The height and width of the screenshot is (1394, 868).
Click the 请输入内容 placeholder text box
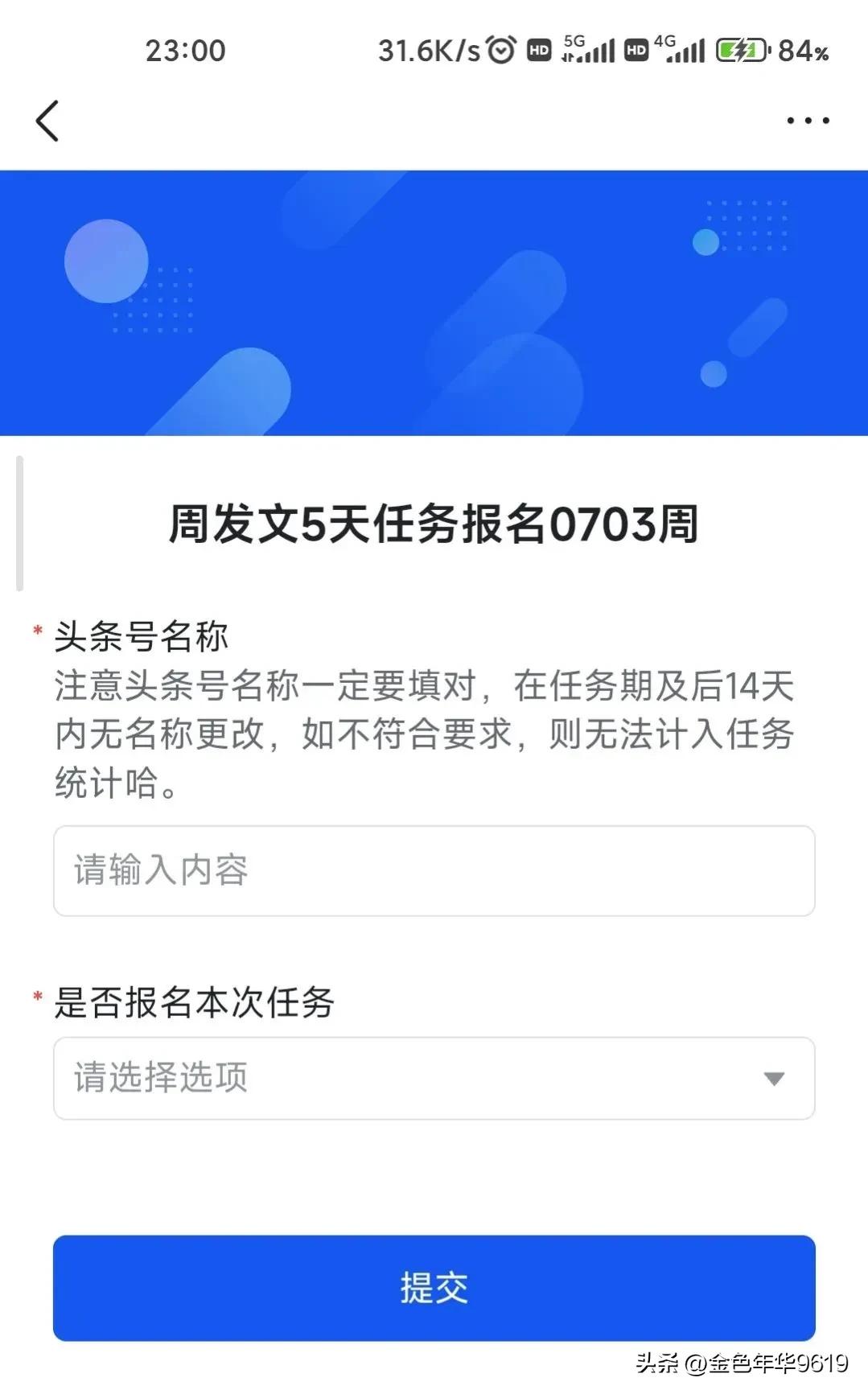(x=434, y=871)
